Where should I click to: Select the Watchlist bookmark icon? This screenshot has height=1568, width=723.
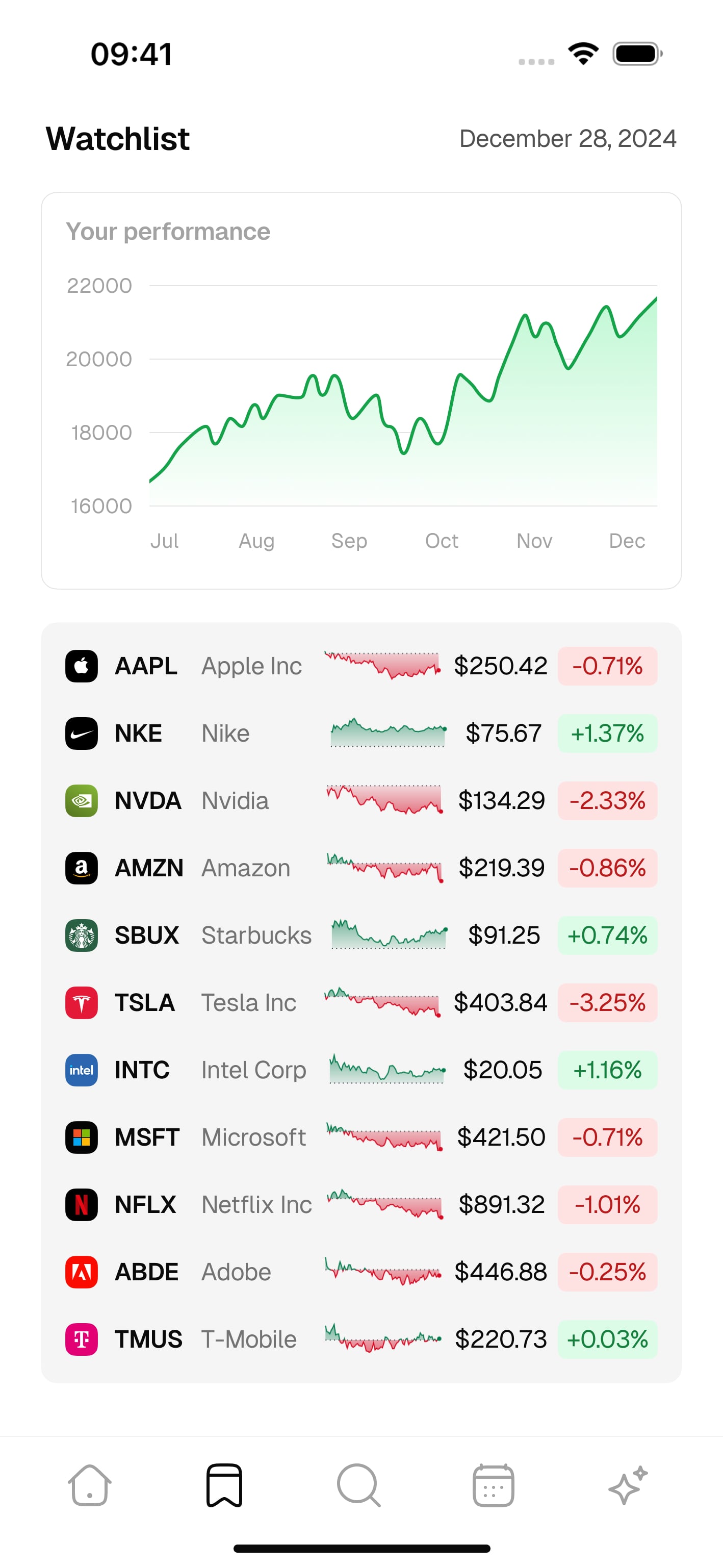(224, 1485)
